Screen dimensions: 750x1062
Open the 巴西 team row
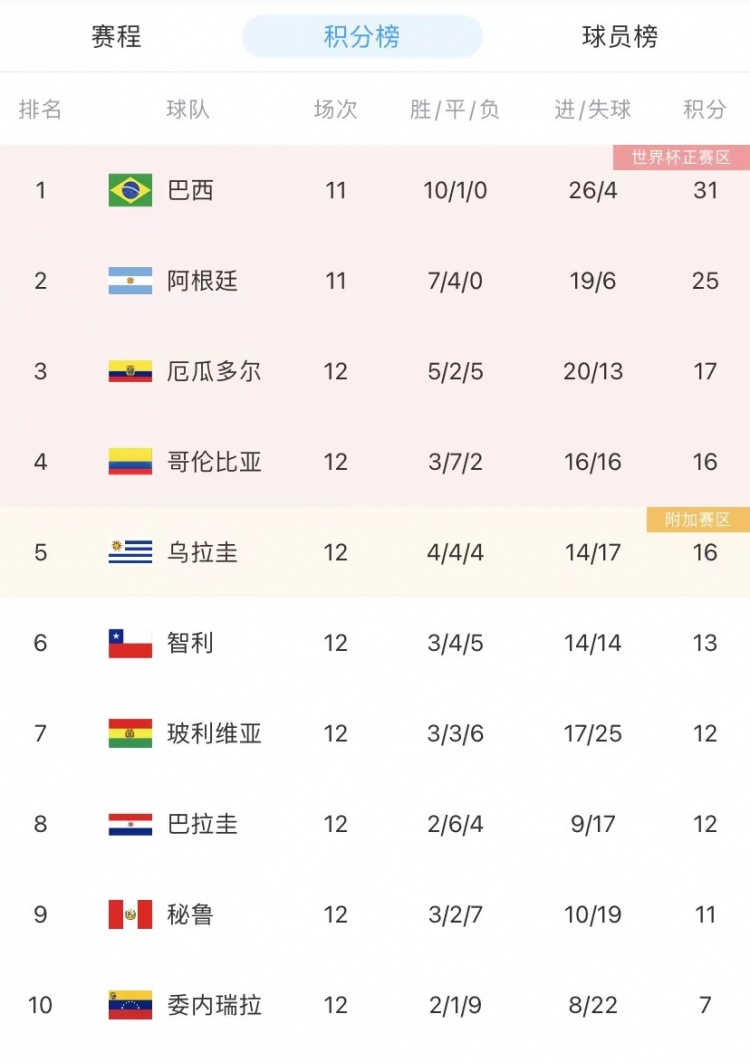190,190
